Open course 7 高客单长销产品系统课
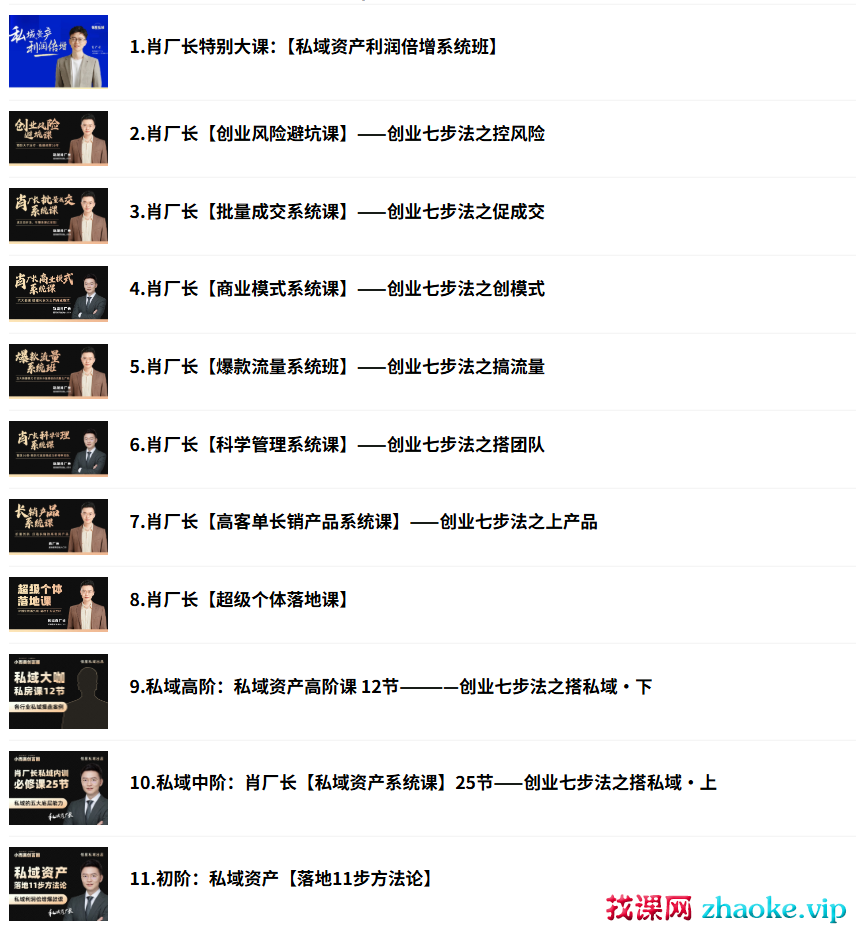 click(363, 522)
